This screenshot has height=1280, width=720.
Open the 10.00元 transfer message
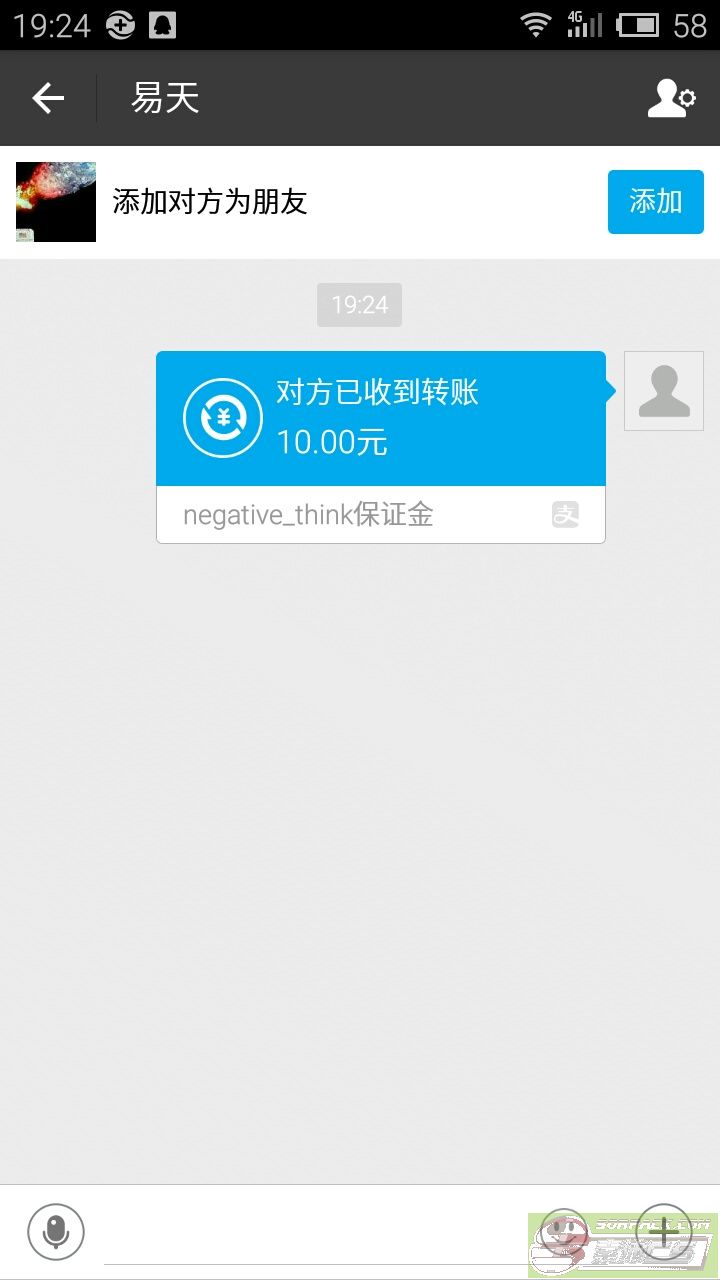click(381, 447)
